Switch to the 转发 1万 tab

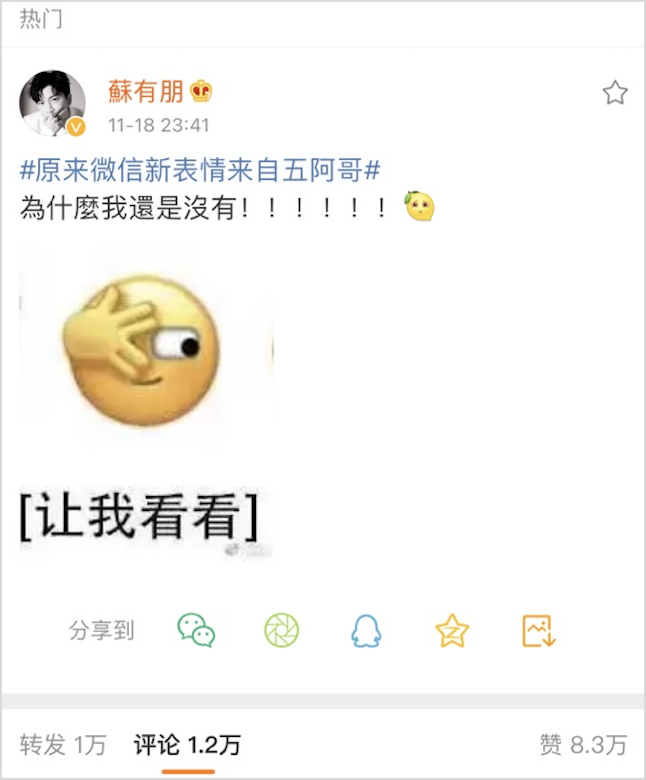(62, 744)
